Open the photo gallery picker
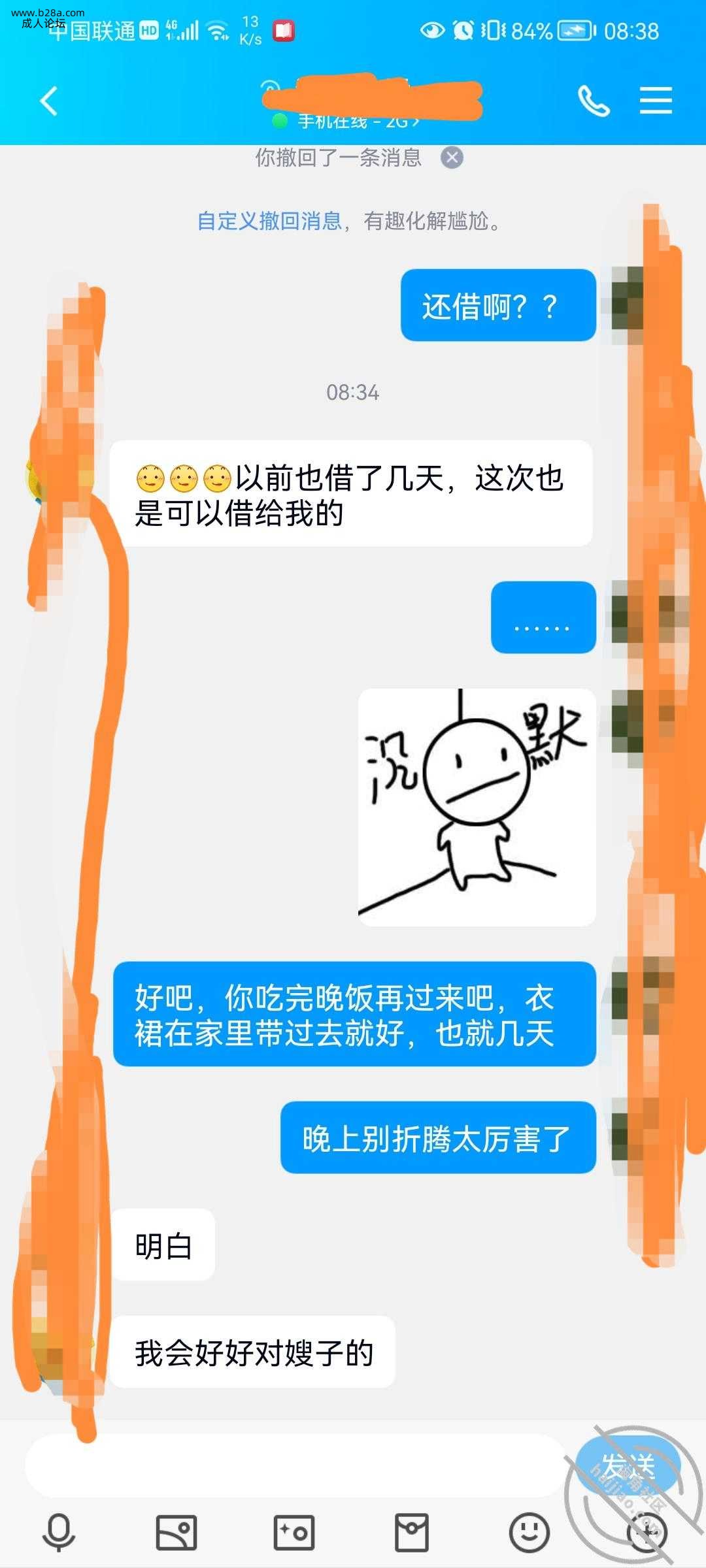The image size is (706, 1568). pyautogui.click(x=176, y=1532)
